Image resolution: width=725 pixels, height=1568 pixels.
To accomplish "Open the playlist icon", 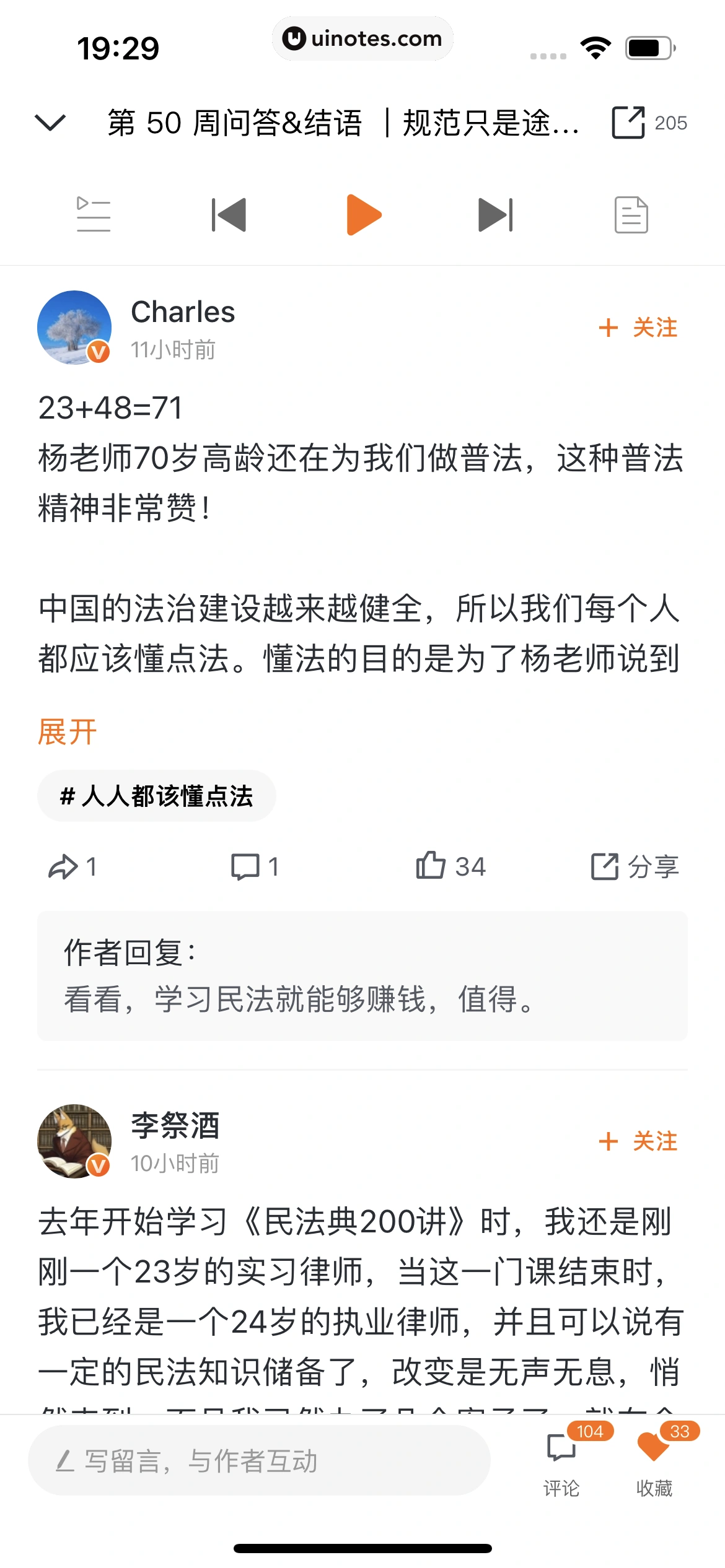I will pos(94,215).
